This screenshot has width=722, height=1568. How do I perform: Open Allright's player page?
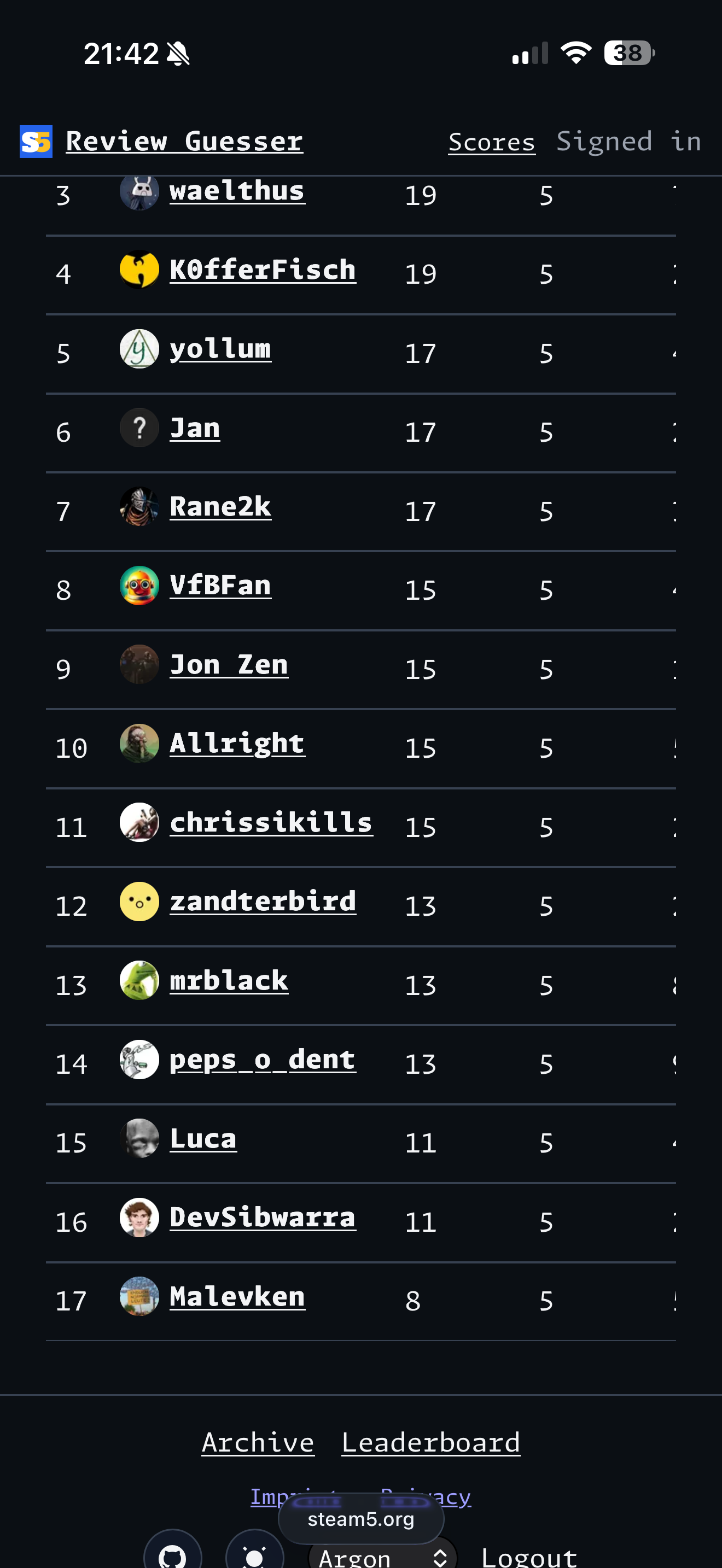(237, 743)
